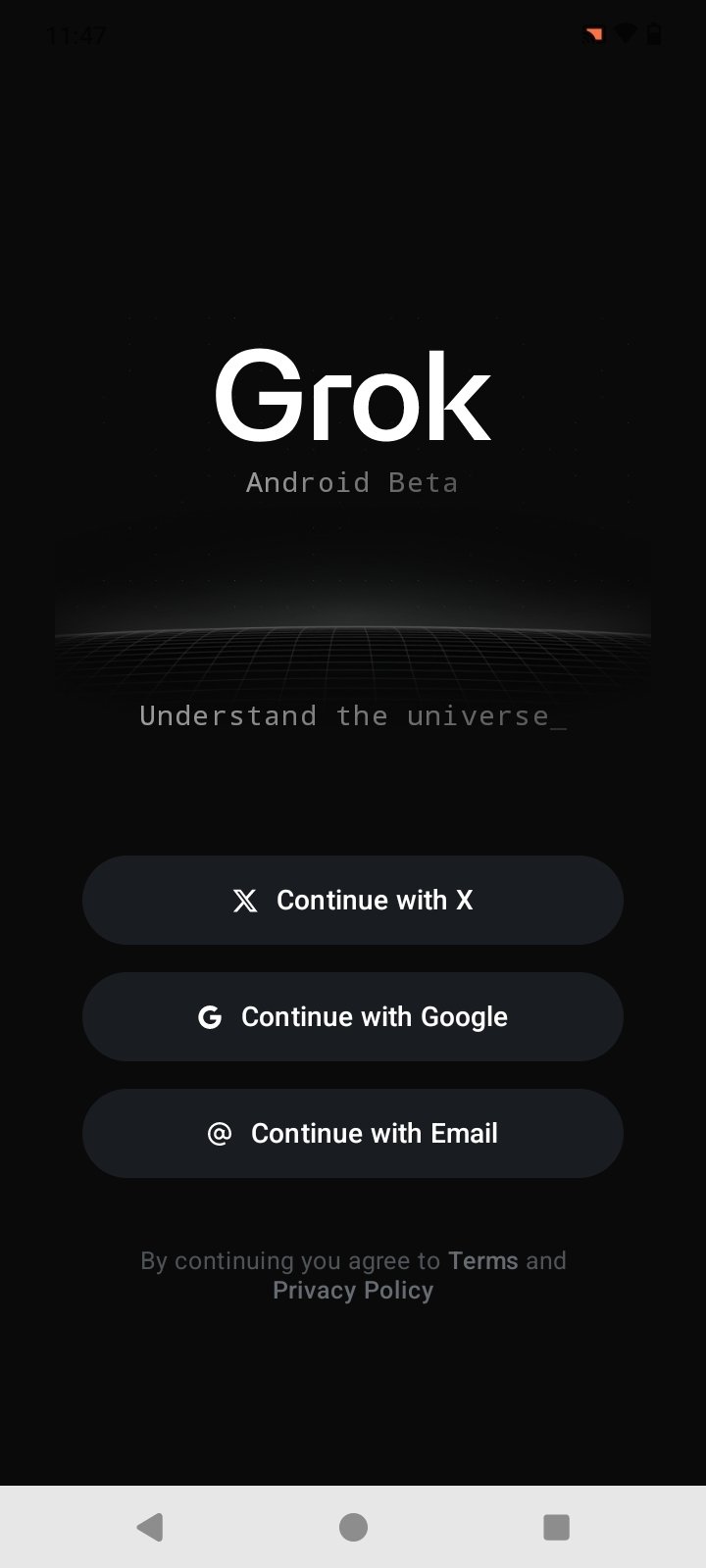706x1568 pixels.
Task: Sign in using Continue with Google
Action: click(x=353, y=1016)
